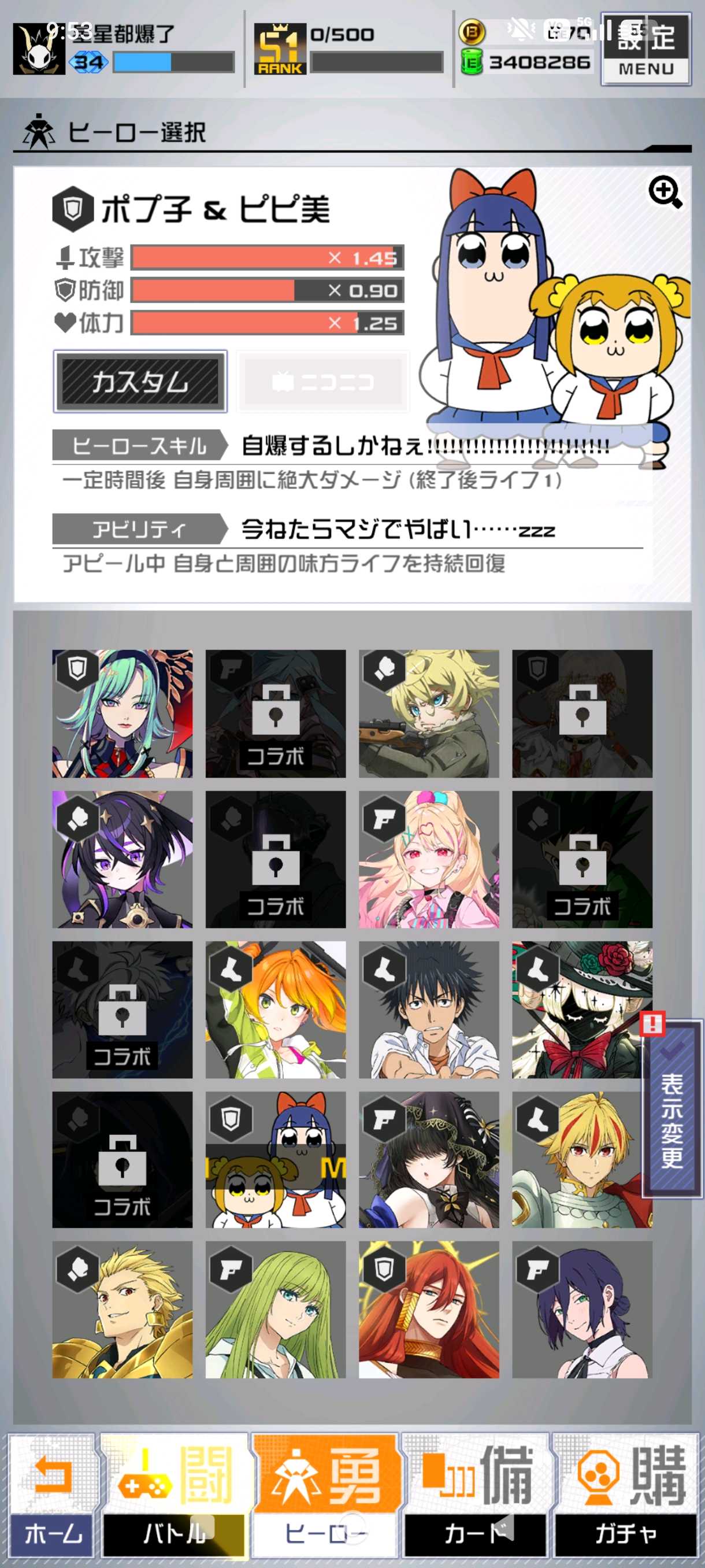Select the masked hero with rose hat
Viewport: 705px width, 1568px height.
tap(582, 1010)
